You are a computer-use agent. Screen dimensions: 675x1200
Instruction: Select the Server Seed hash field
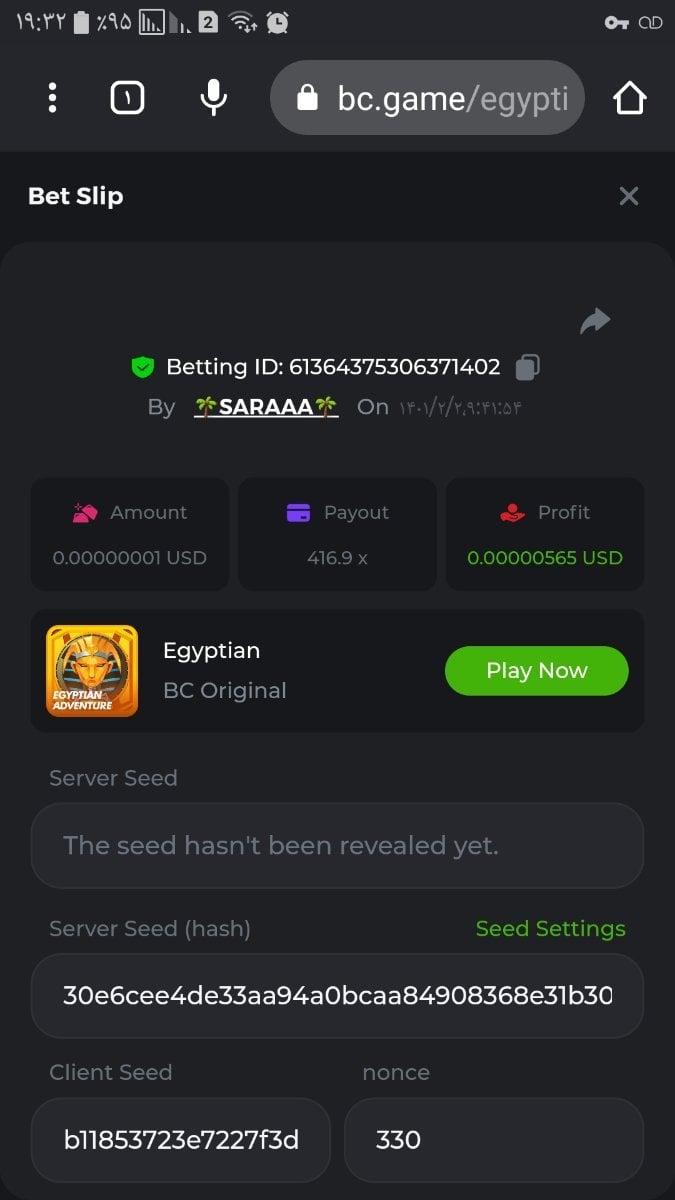click(x=337, y=996)
